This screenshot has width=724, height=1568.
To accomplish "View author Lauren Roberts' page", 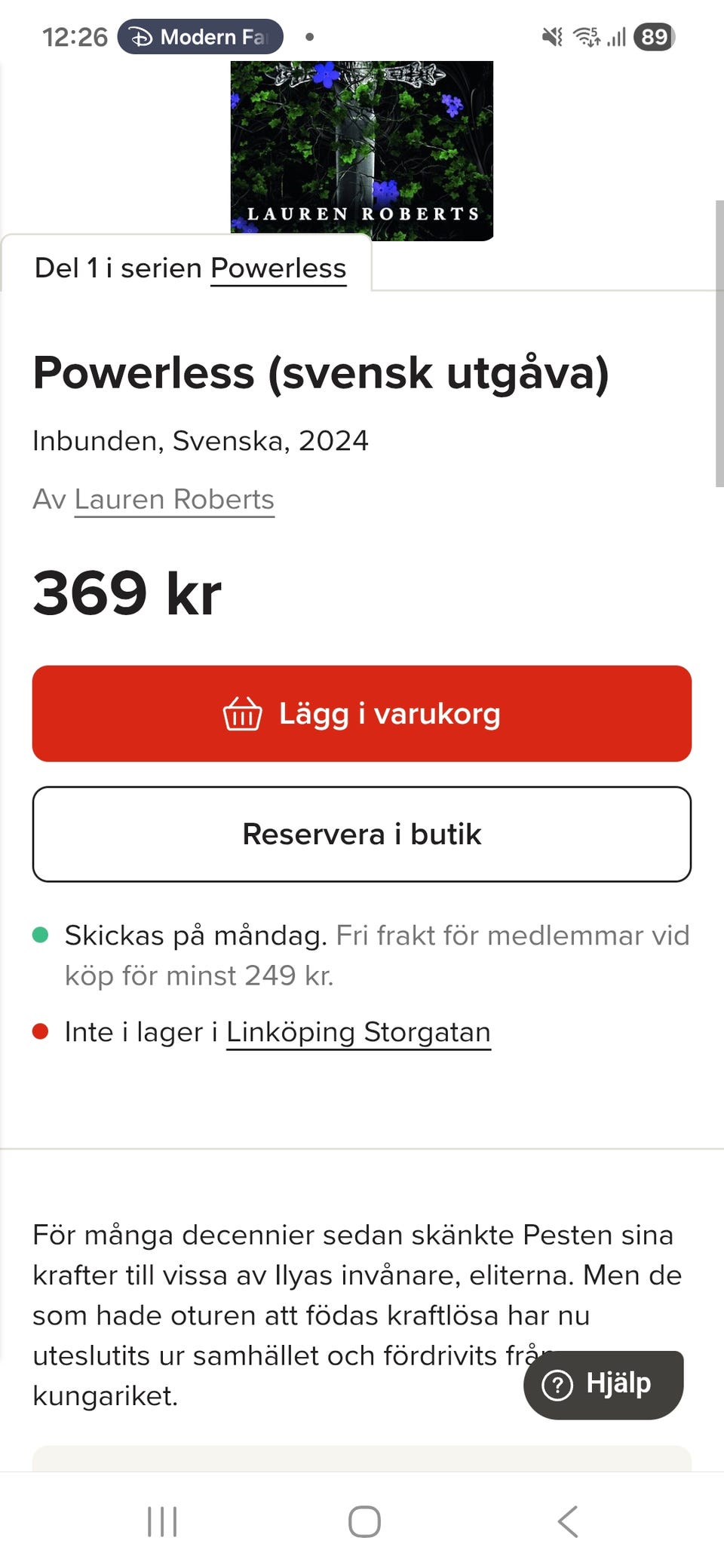I will (174, 500).
